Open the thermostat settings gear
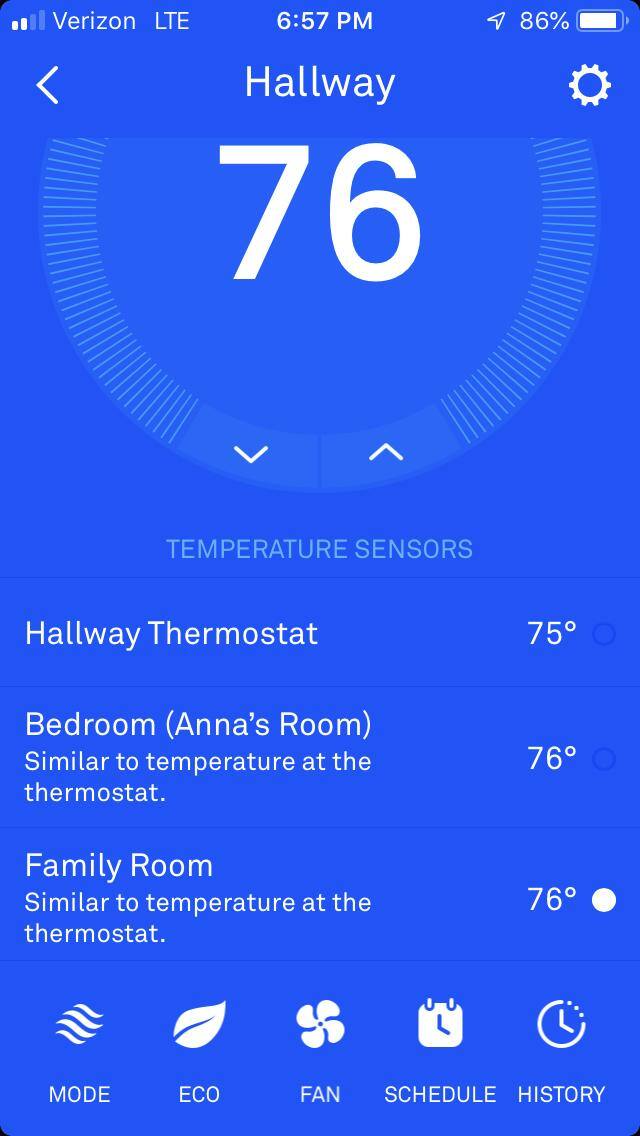The image size is (640, 1136). pyautogui.click(x=589, y=85)
